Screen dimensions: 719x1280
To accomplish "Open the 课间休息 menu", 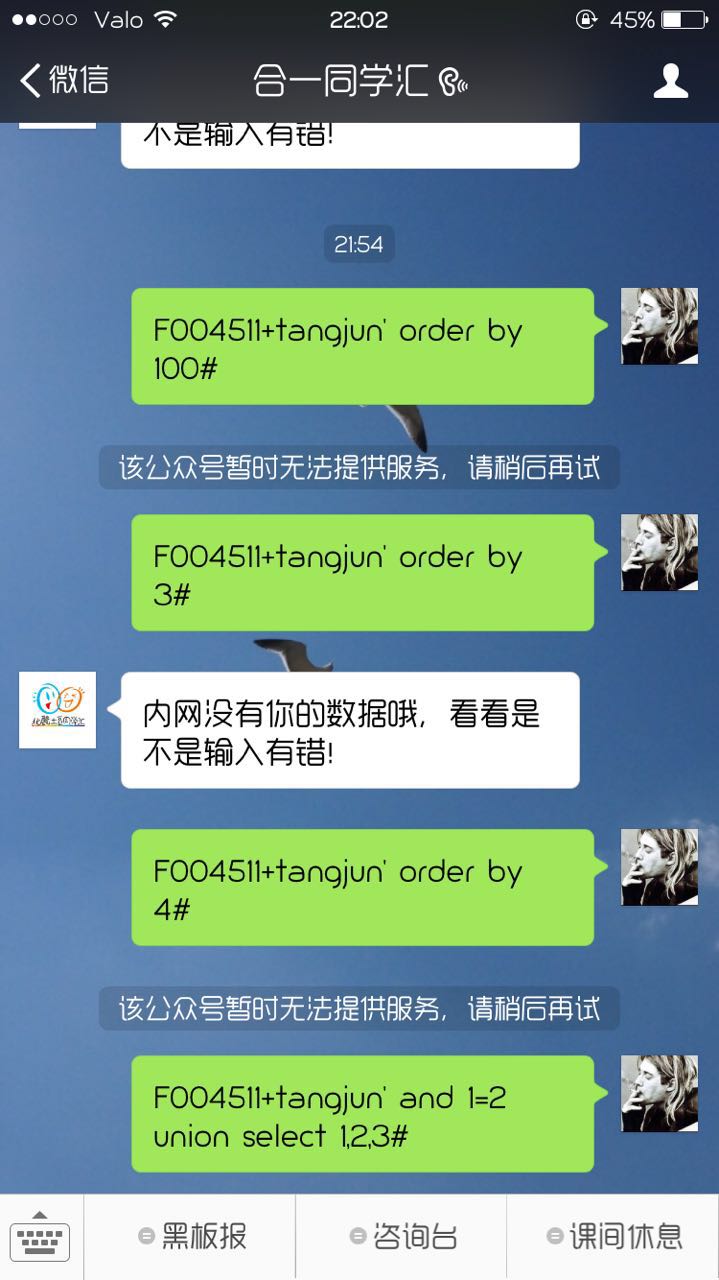I will pos(613,1237).
